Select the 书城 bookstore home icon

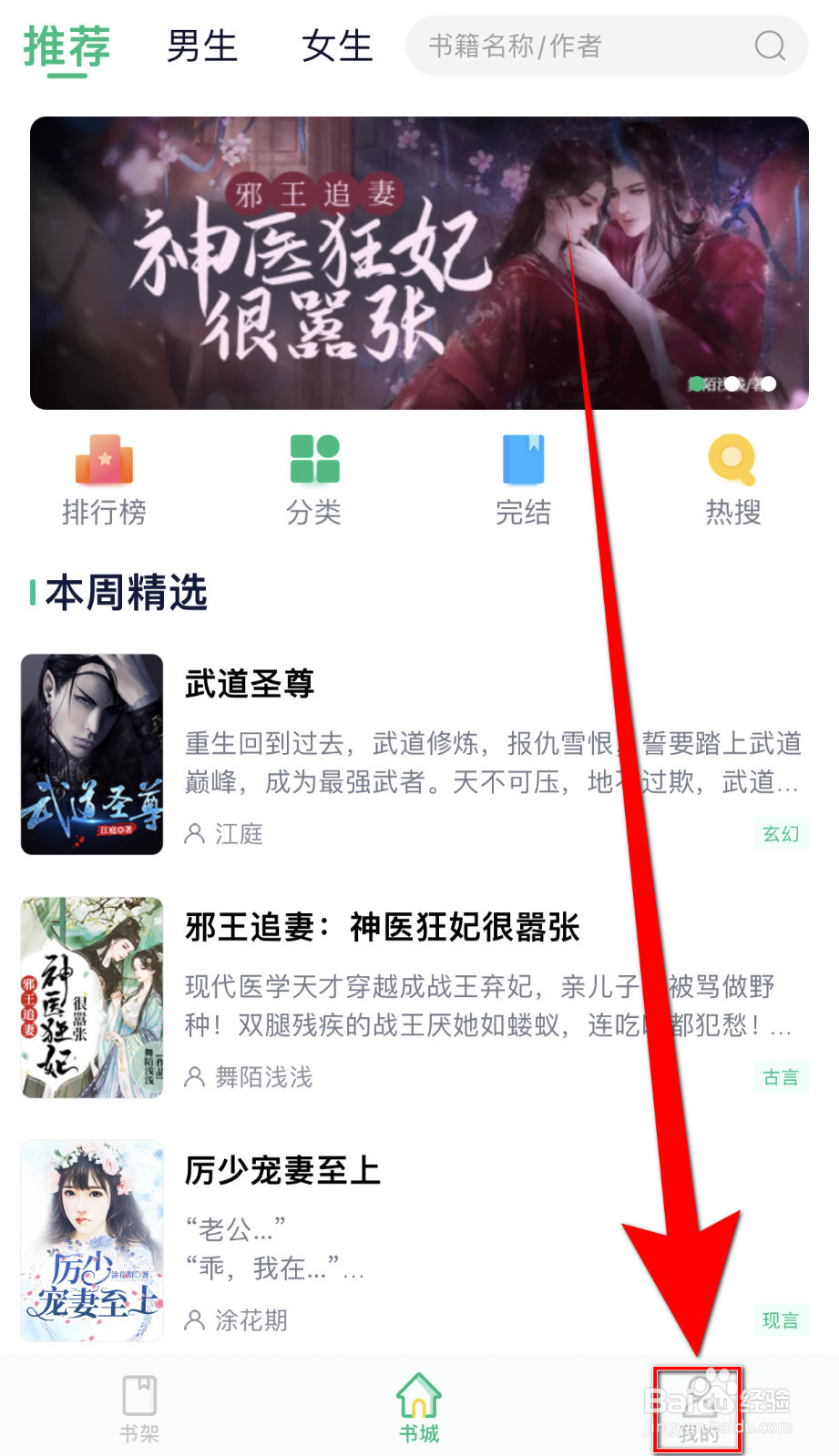click(418, 1395)
